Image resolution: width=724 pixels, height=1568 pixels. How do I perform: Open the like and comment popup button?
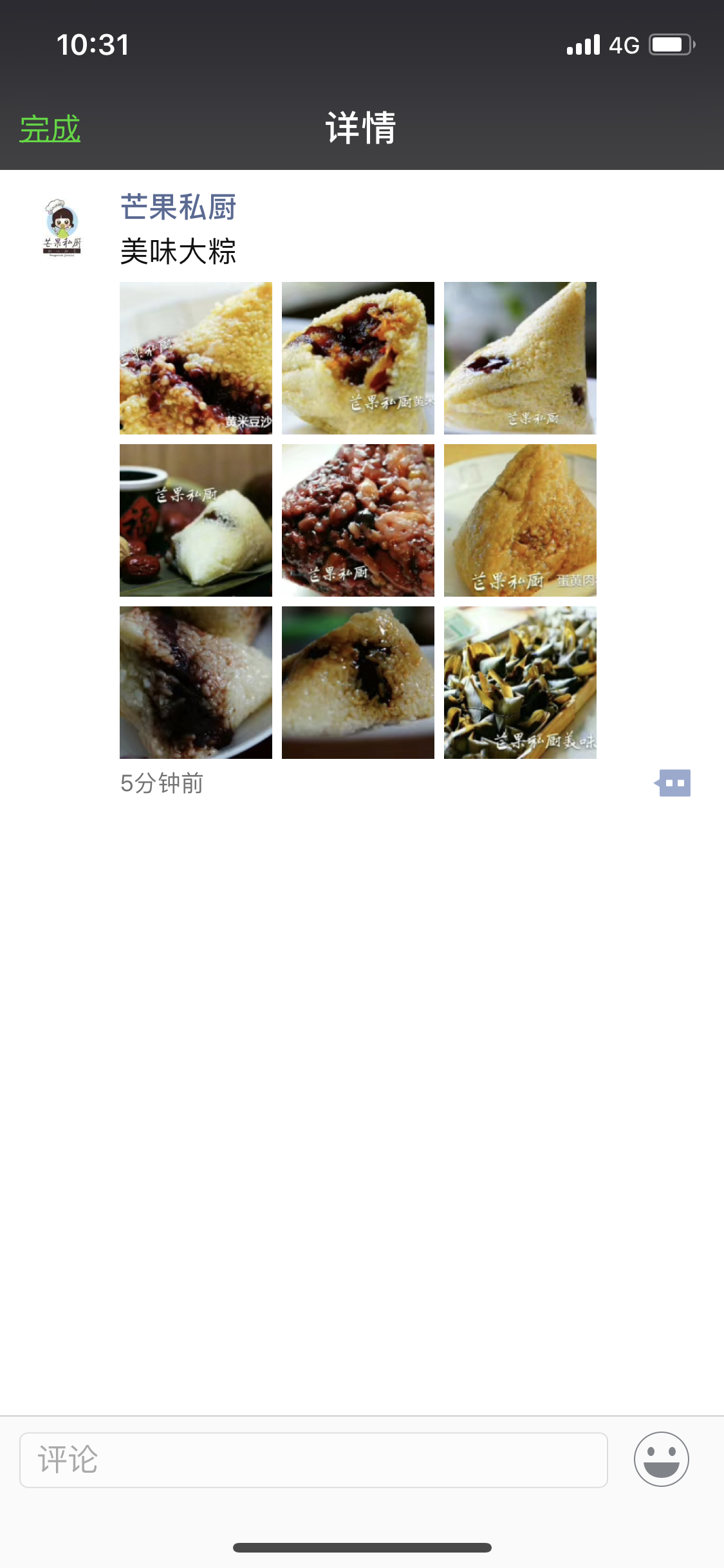click(x=673, y=783)
